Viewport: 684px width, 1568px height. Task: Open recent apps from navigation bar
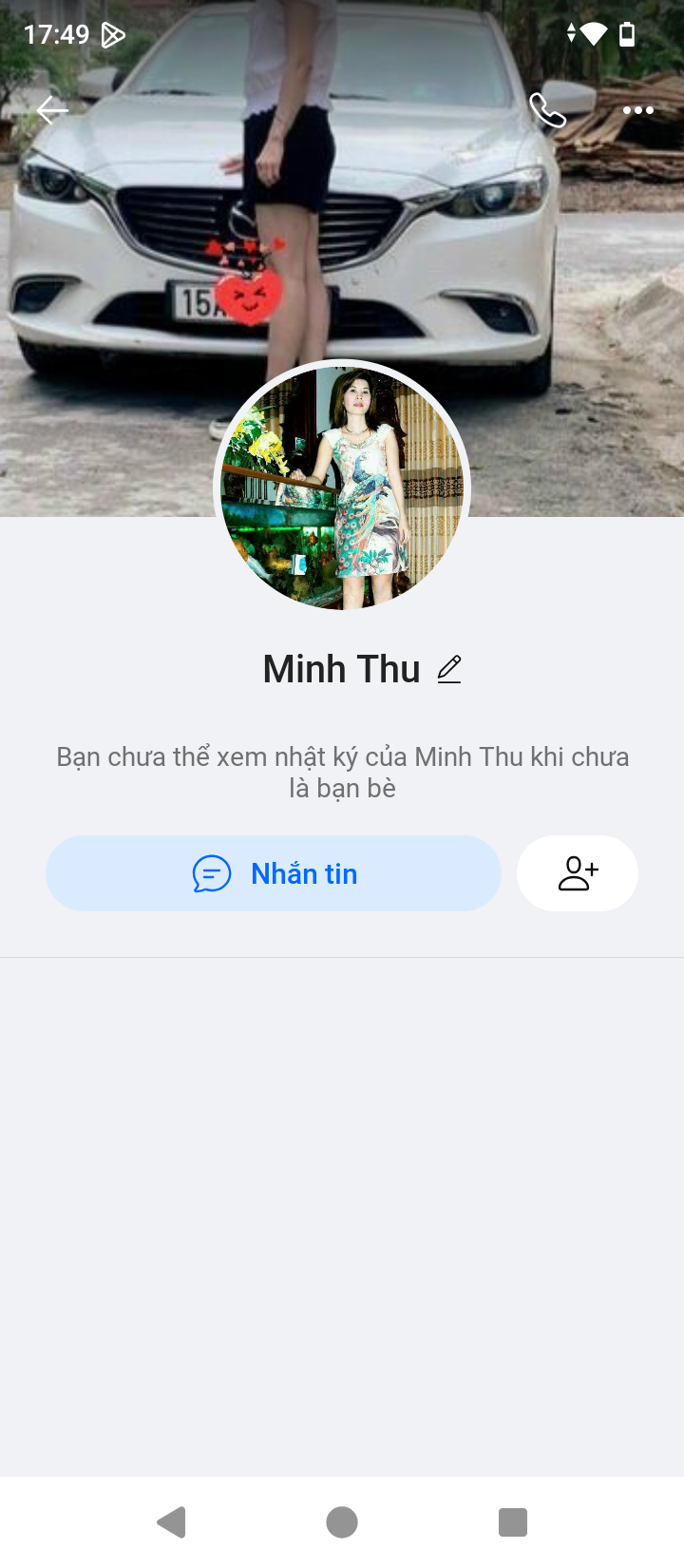pyautogui.click(x=513, y=1522)
